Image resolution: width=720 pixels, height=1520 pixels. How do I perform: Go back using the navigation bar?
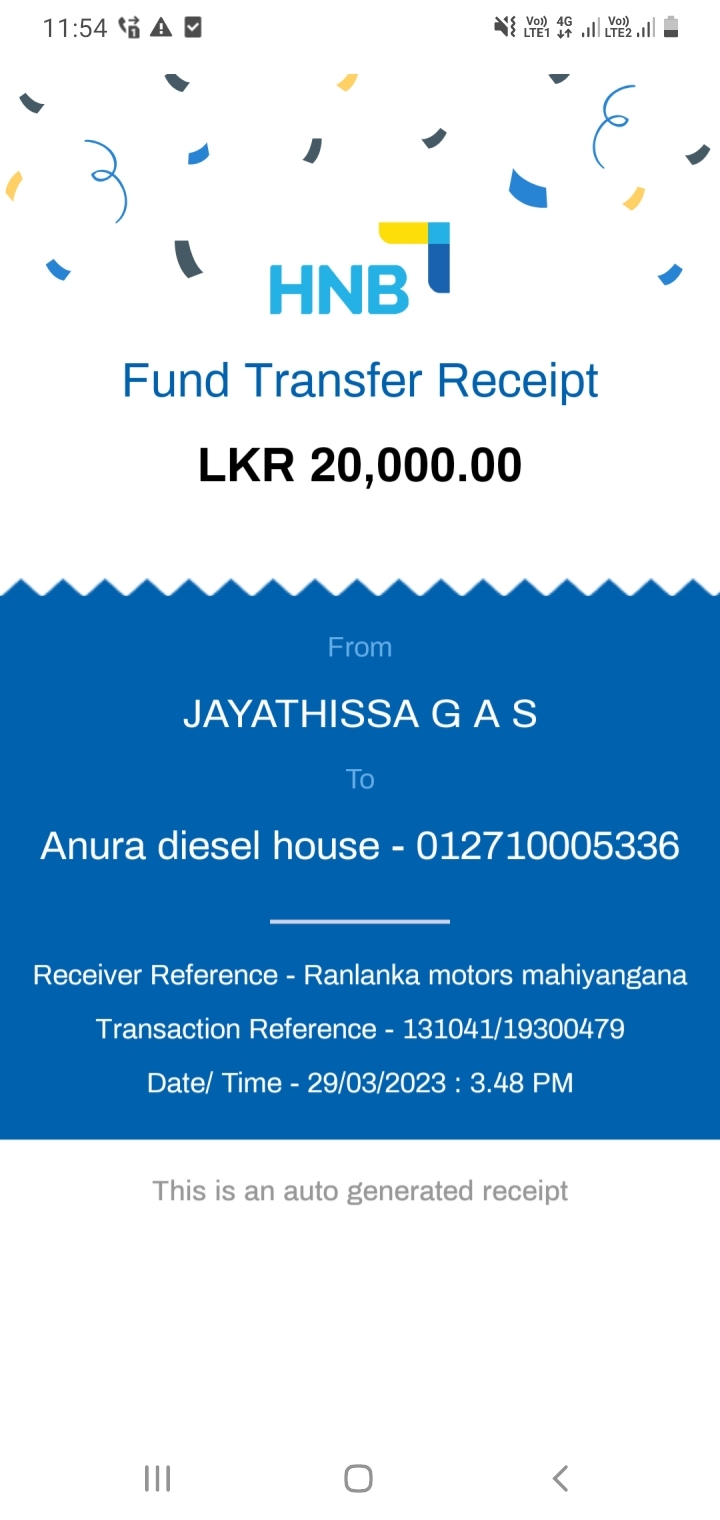560,1478
